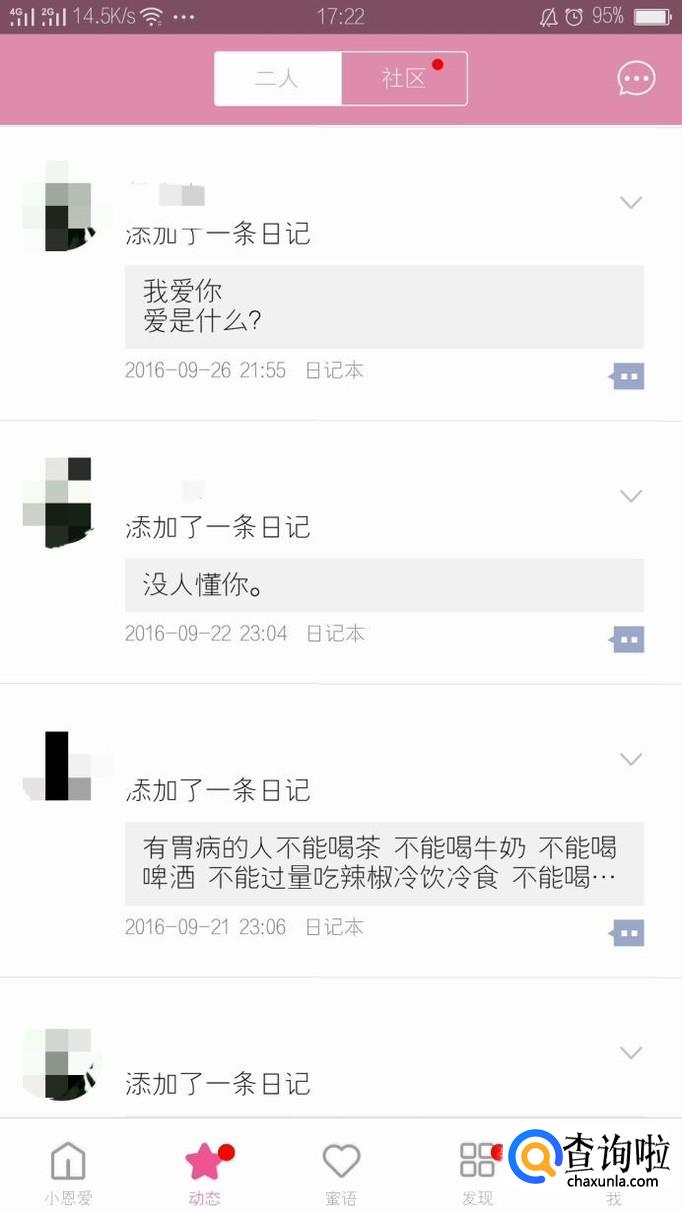The image size is (682, 1212).
Task: Expand the chevron on the 没人懂你 post
Action: (630, 496)
